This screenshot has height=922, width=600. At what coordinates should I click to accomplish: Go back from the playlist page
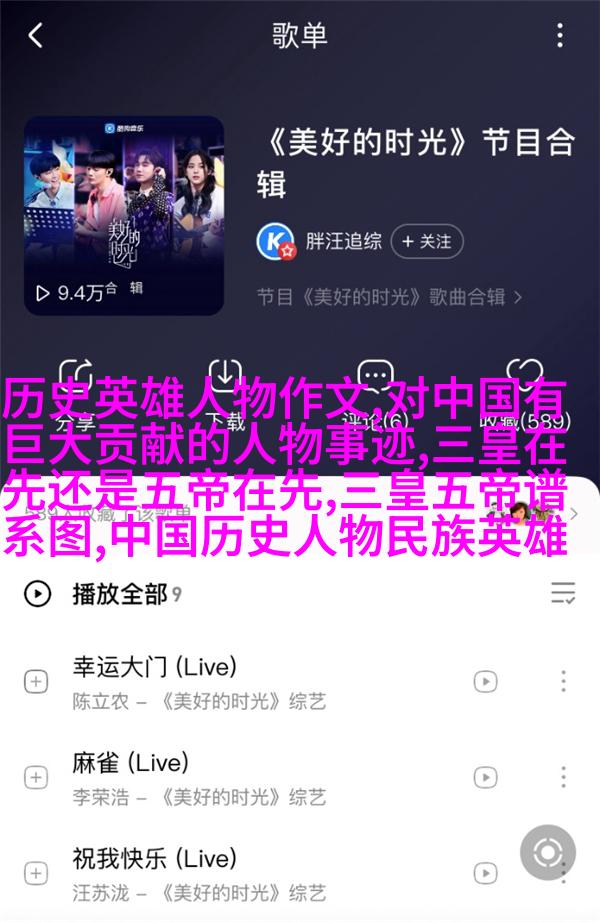(x=36, y=37)
